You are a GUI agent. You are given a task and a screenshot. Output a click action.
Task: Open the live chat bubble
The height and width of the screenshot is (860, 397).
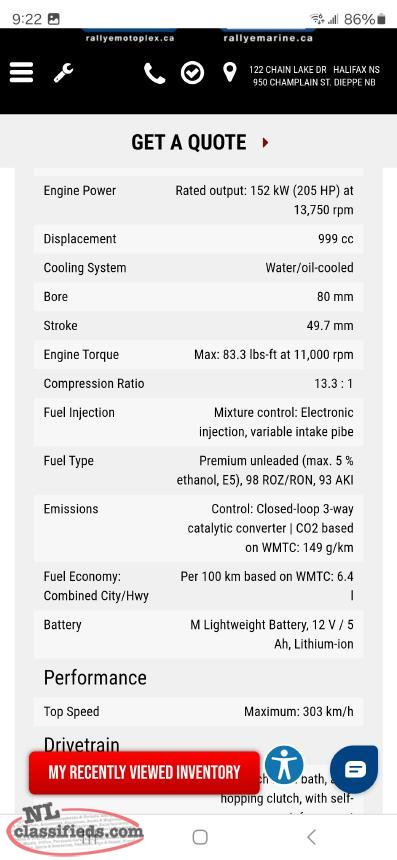[354, 769]
